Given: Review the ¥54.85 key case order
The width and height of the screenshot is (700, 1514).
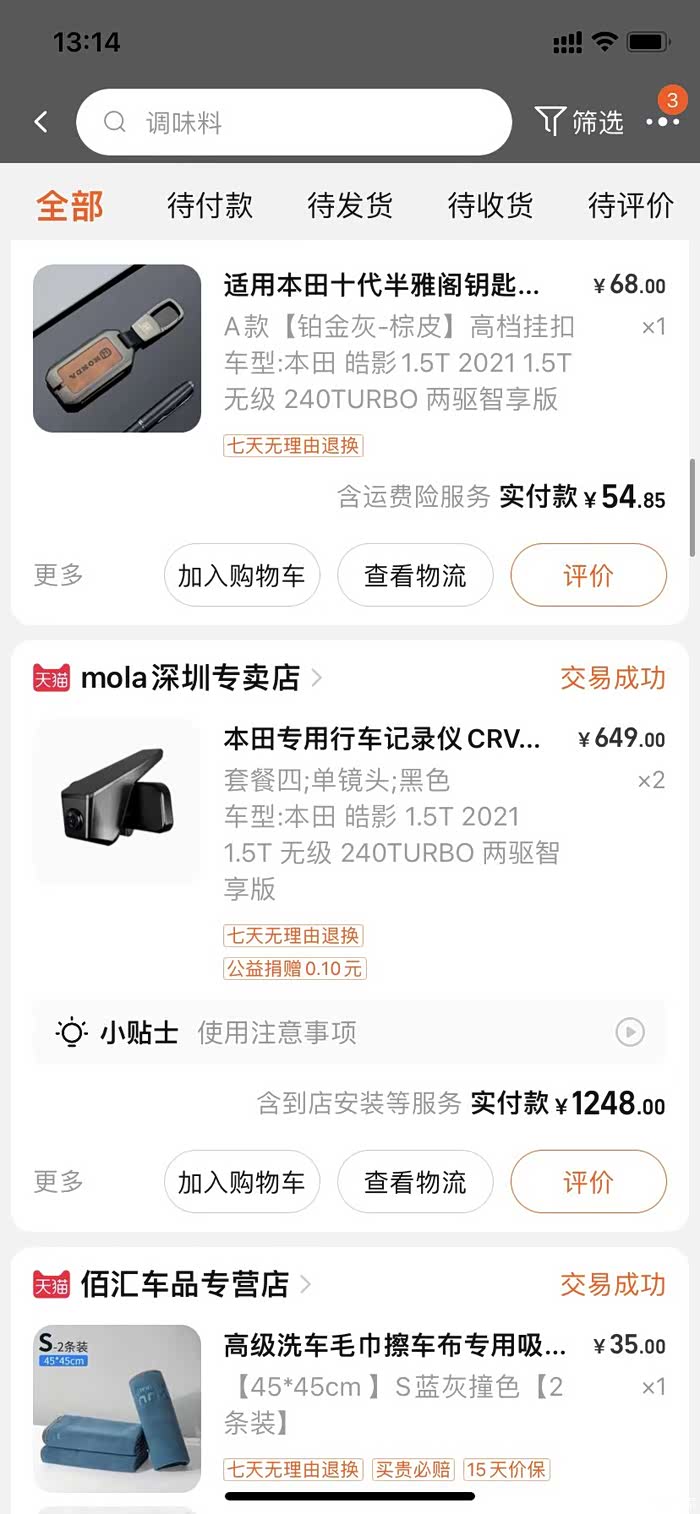Looking at the screenshot, I should click(588, 576).
